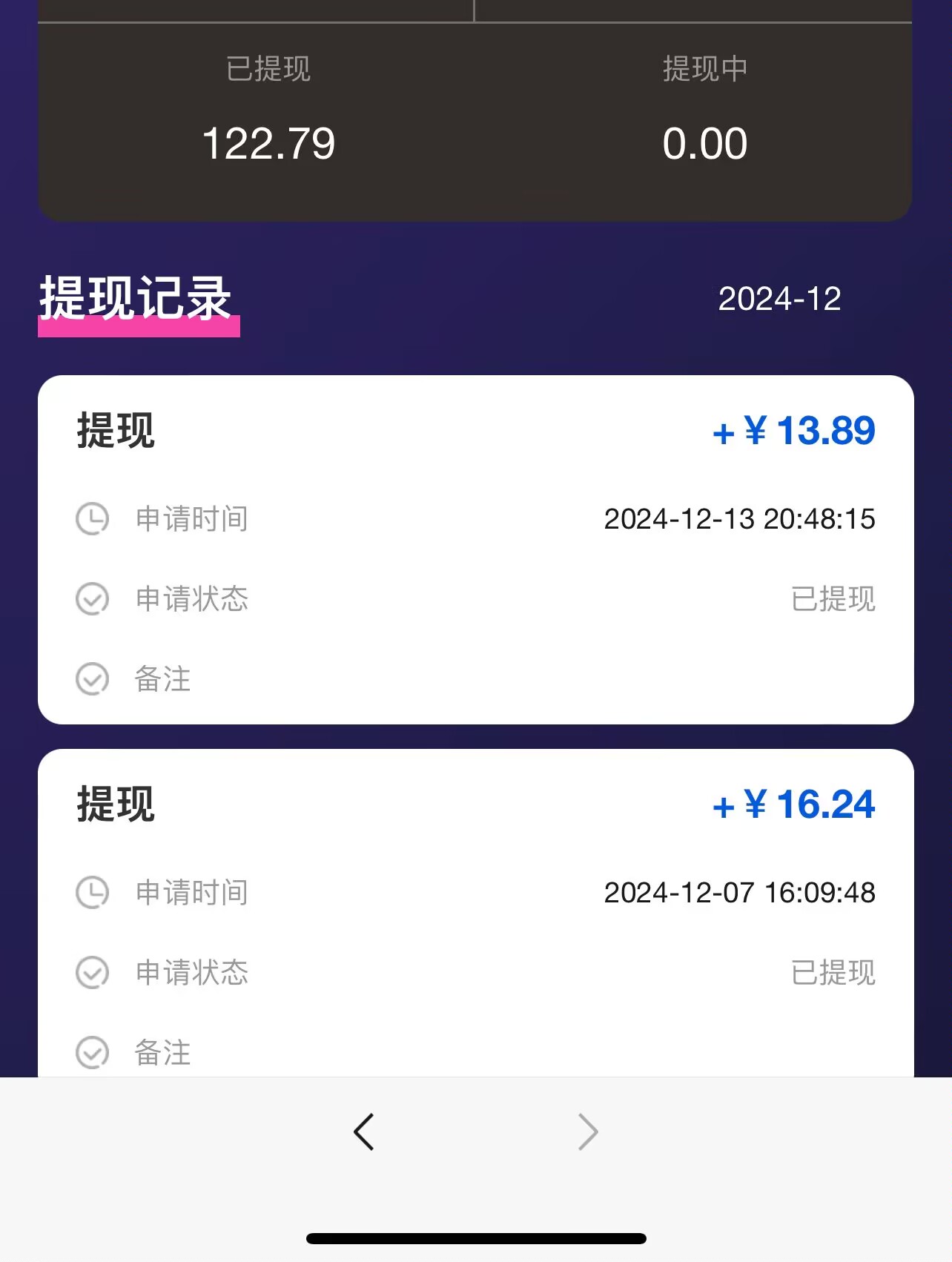Image resolution: width=952 pixels, height=1262 pixels.
Task: Click the clock icon beside 申请时间 in first record
Action: tap(92, 520)
